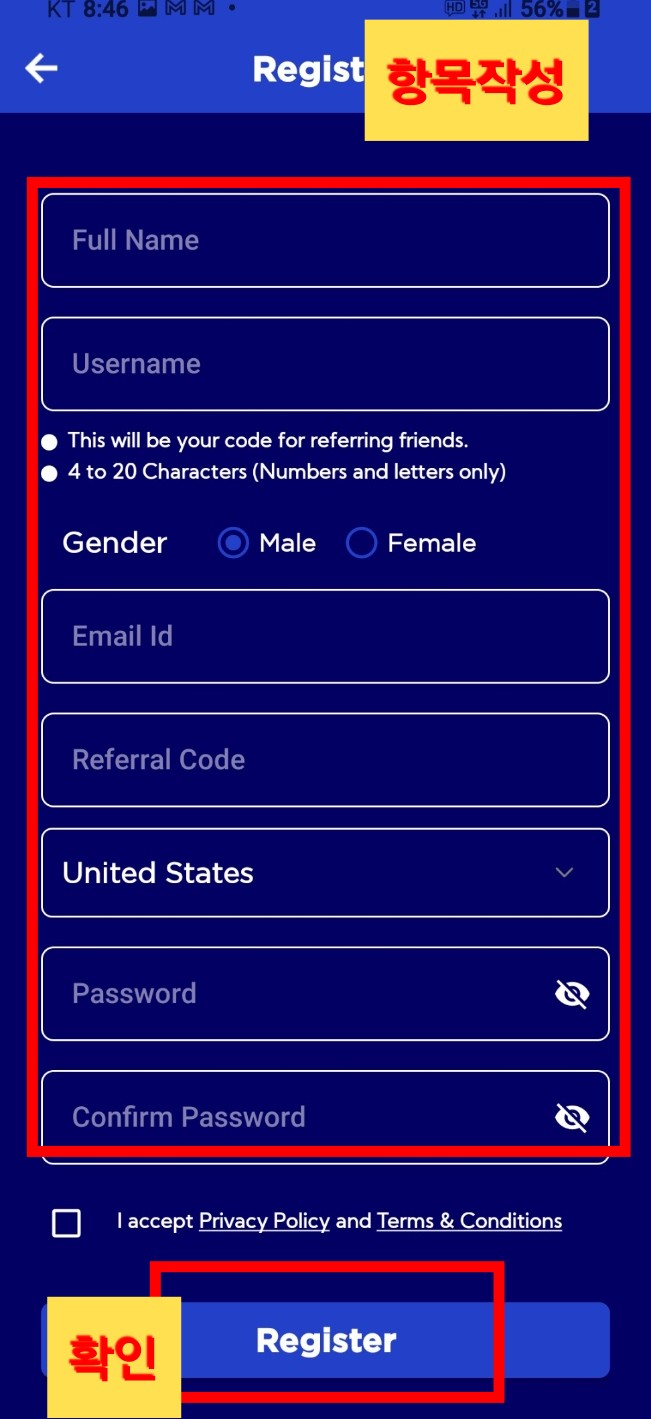Reveal the Confirm Password text
The image size is (651, 1419).
tap(572, 1117)
